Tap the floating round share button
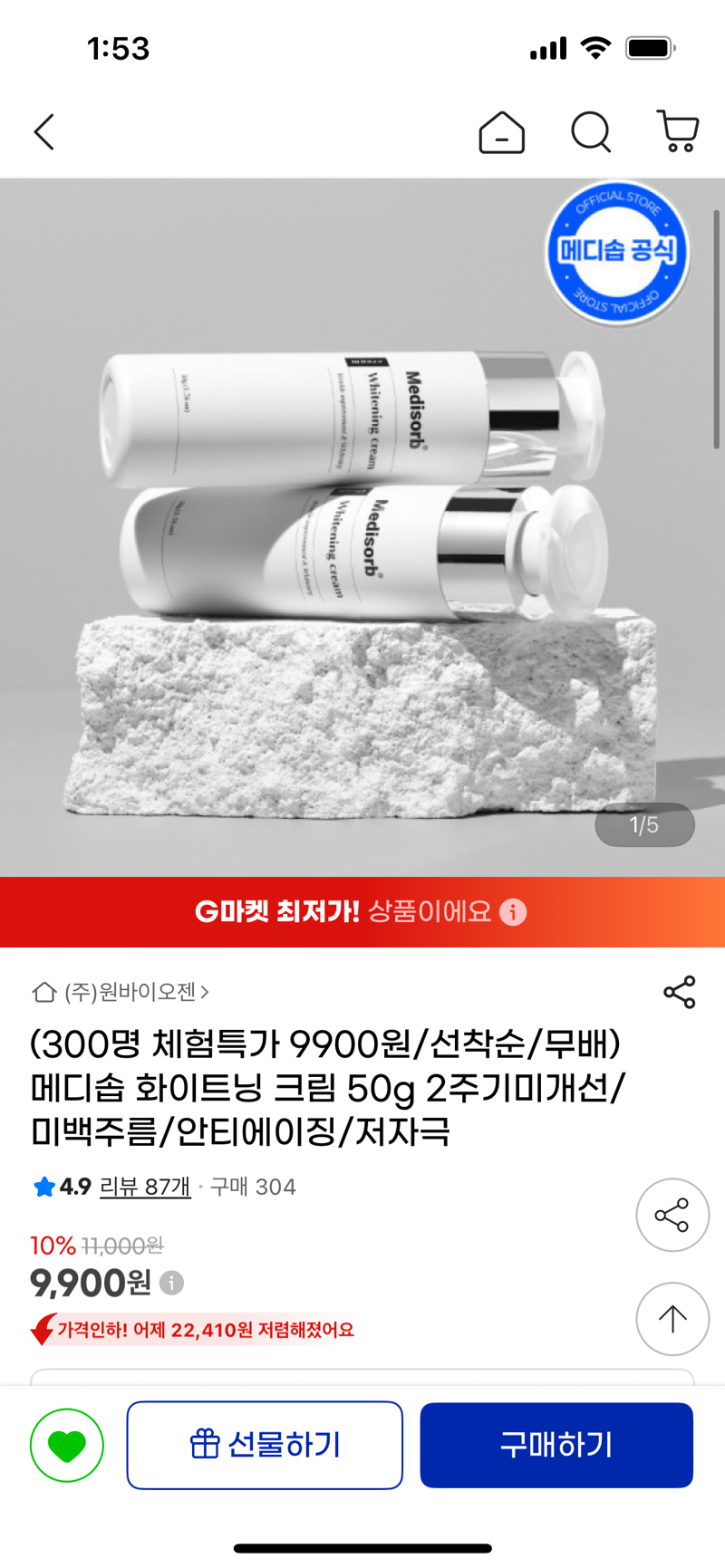Viewport: 725px width, 1568px height. pyautogui.click(x=672, y=1216)
